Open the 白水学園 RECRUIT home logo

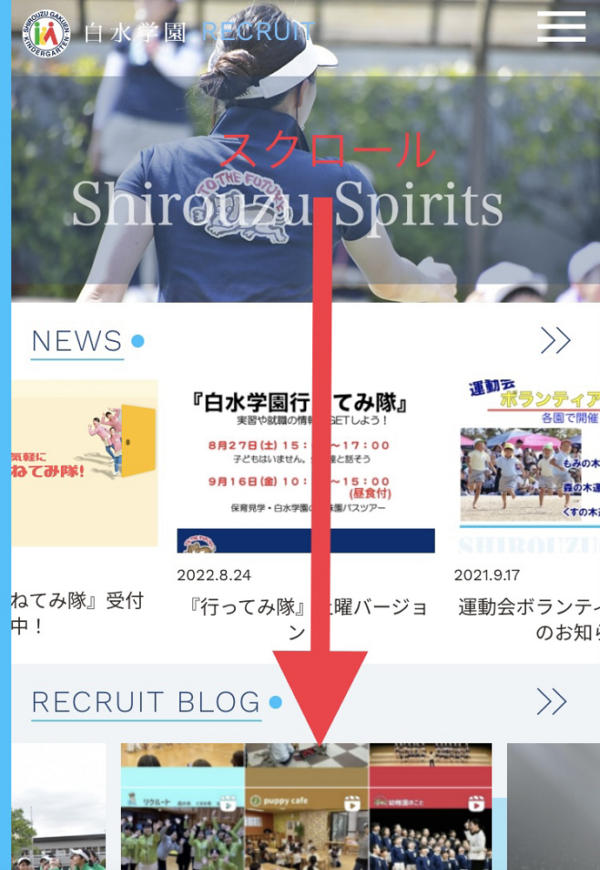(x=165, y=32)
